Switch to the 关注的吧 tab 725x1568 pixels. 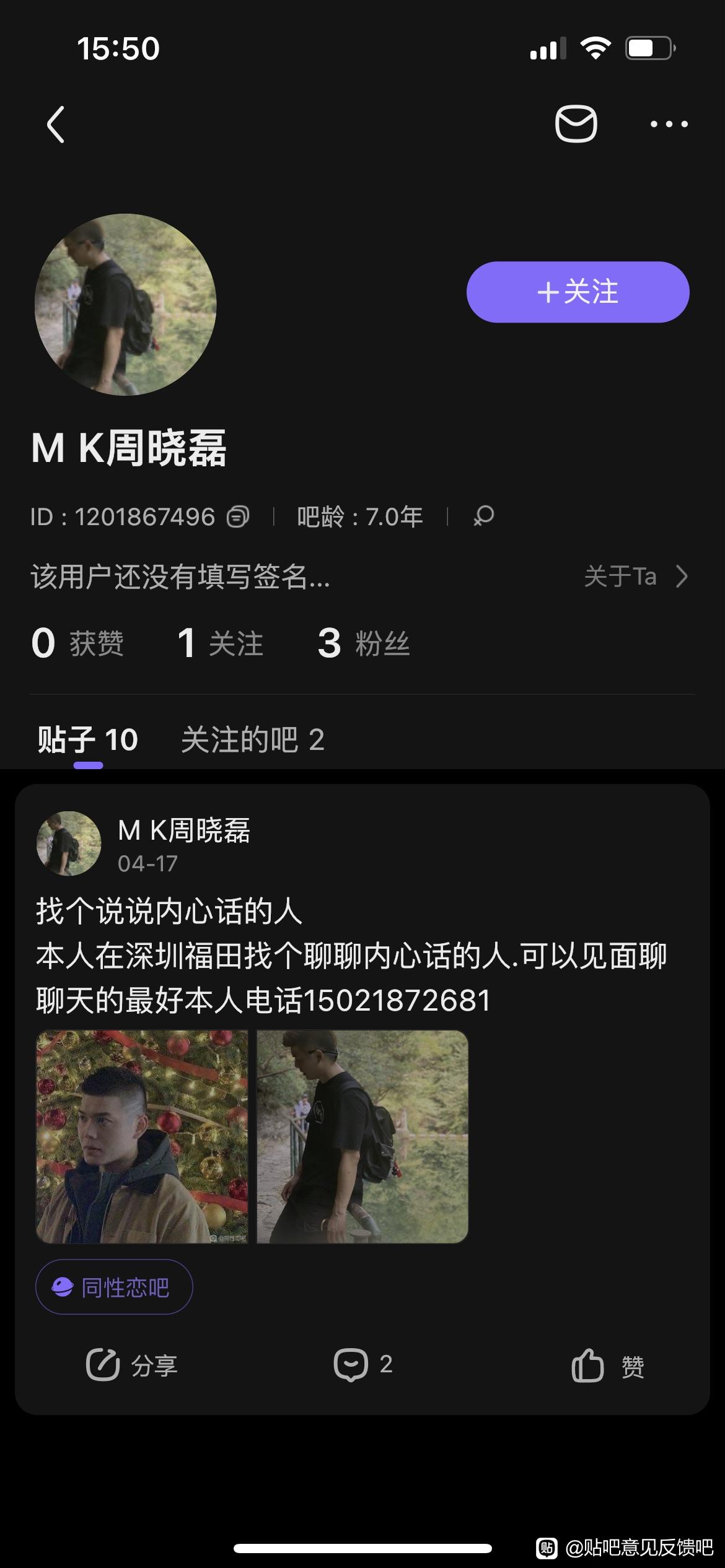252,739
